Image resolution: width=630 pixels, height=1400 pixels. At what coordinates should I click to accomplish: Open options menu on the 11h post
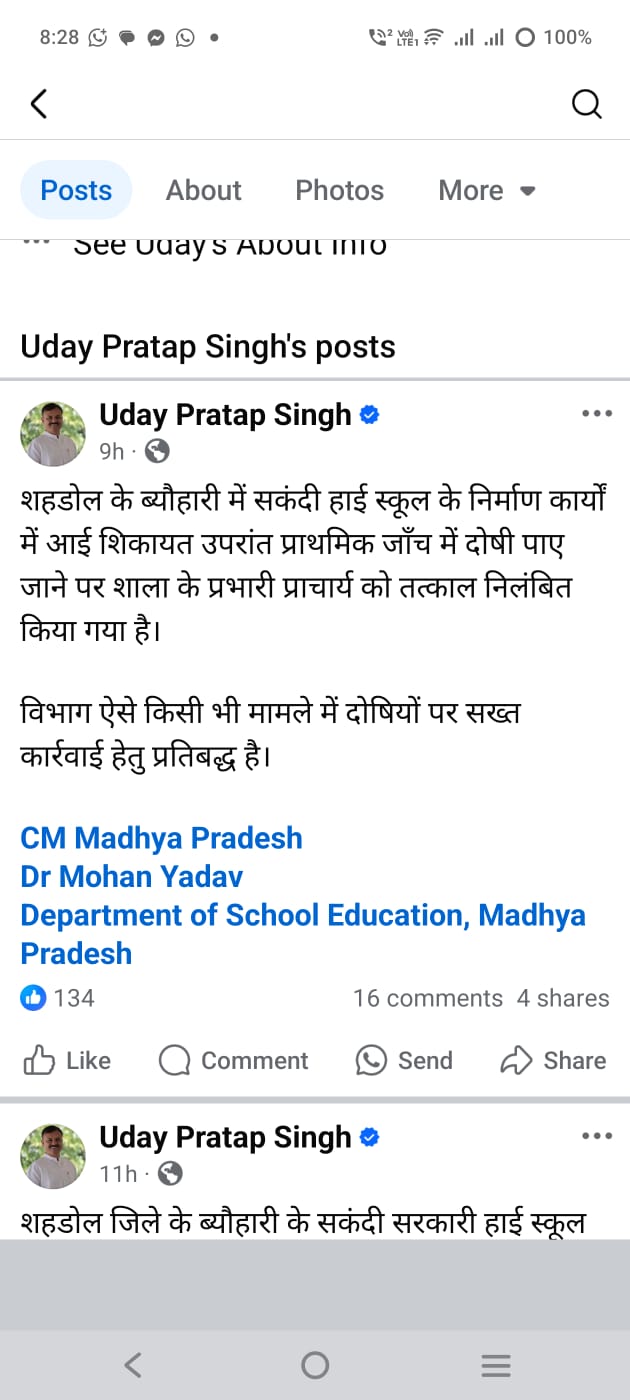coord(596,1136)
